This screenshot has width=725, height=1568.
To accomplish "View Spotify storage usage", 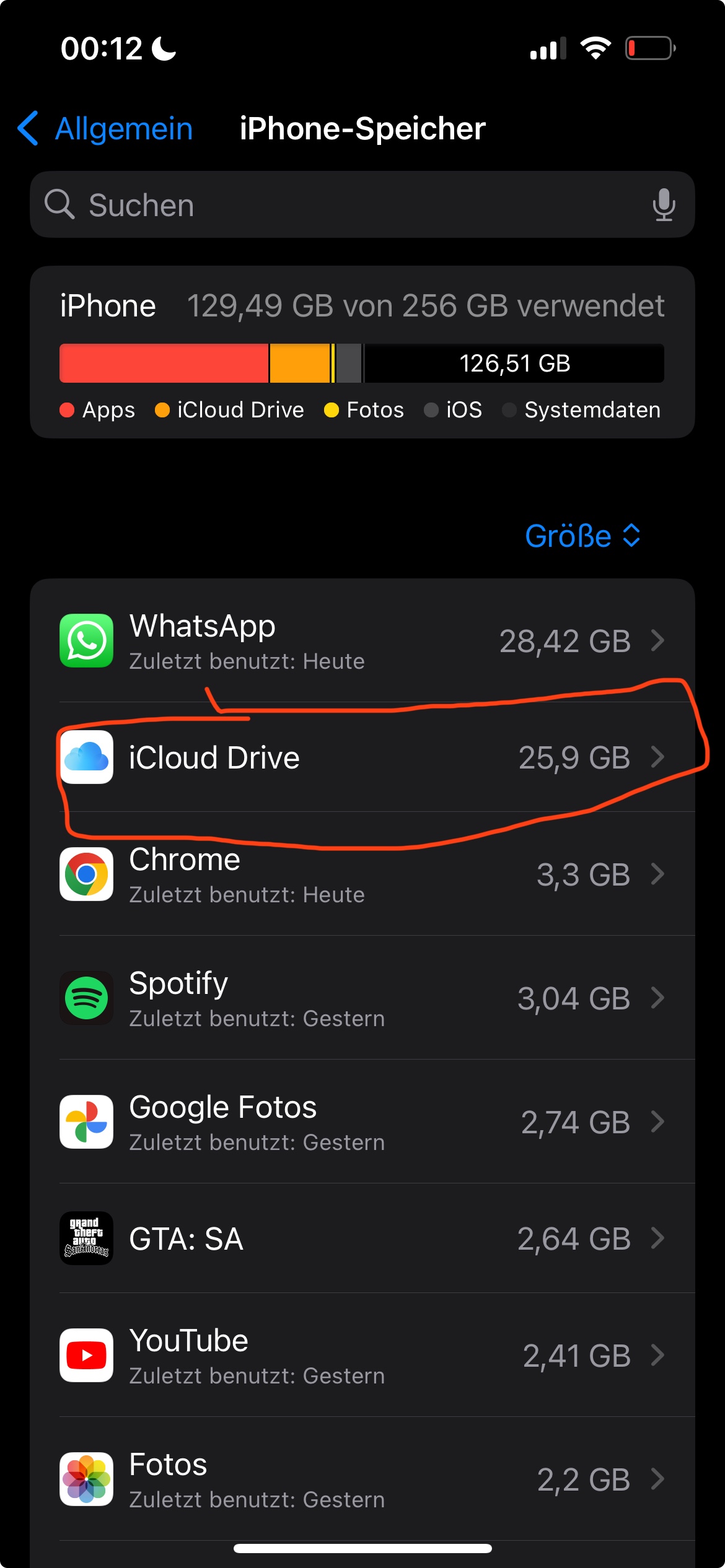I will point(362,998).
